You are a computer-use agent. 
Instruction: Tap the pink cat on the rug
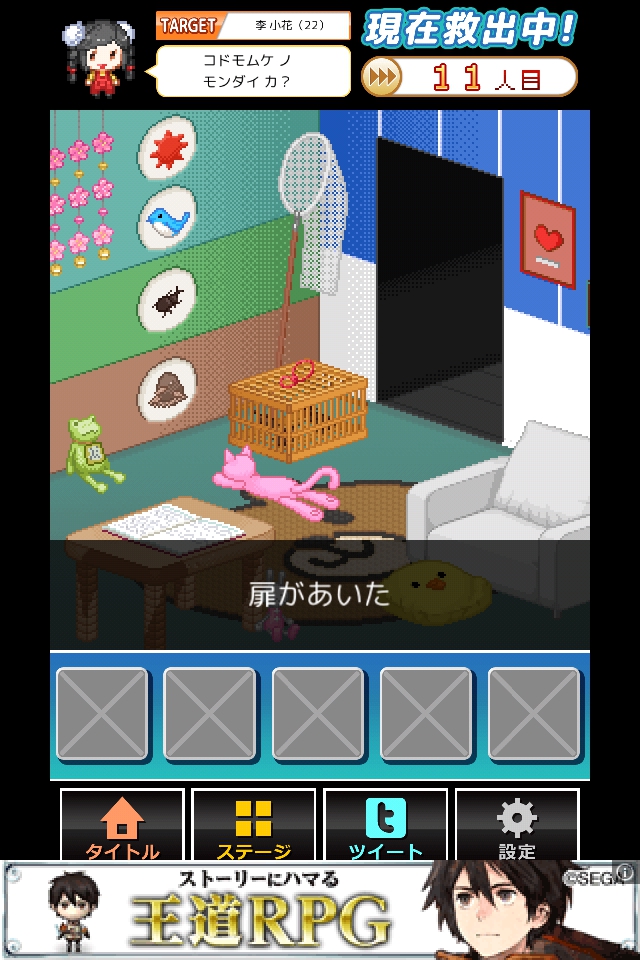(275, 482)
